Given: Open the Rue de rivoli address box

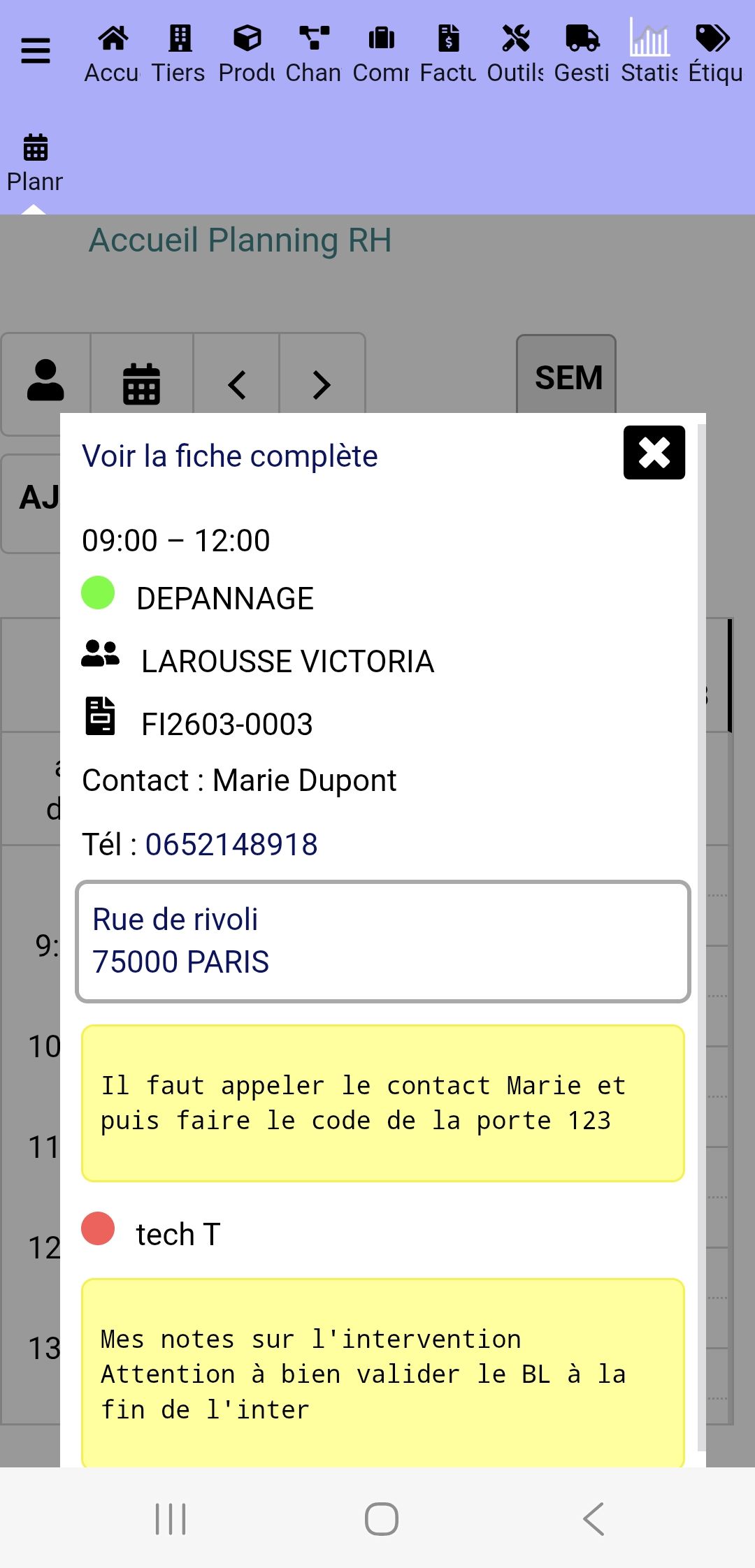Looking at the screenshot, I should (x=382, y=941).
